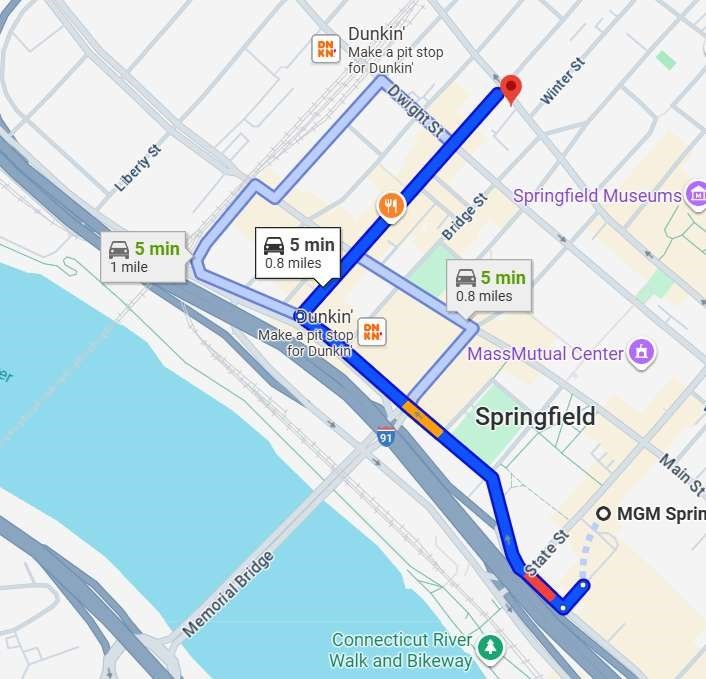Open the Connecticut River Walk and Bikeway marker
This screenshot has height=679, width=706.
pyautogui.click(x=490, y=649)
